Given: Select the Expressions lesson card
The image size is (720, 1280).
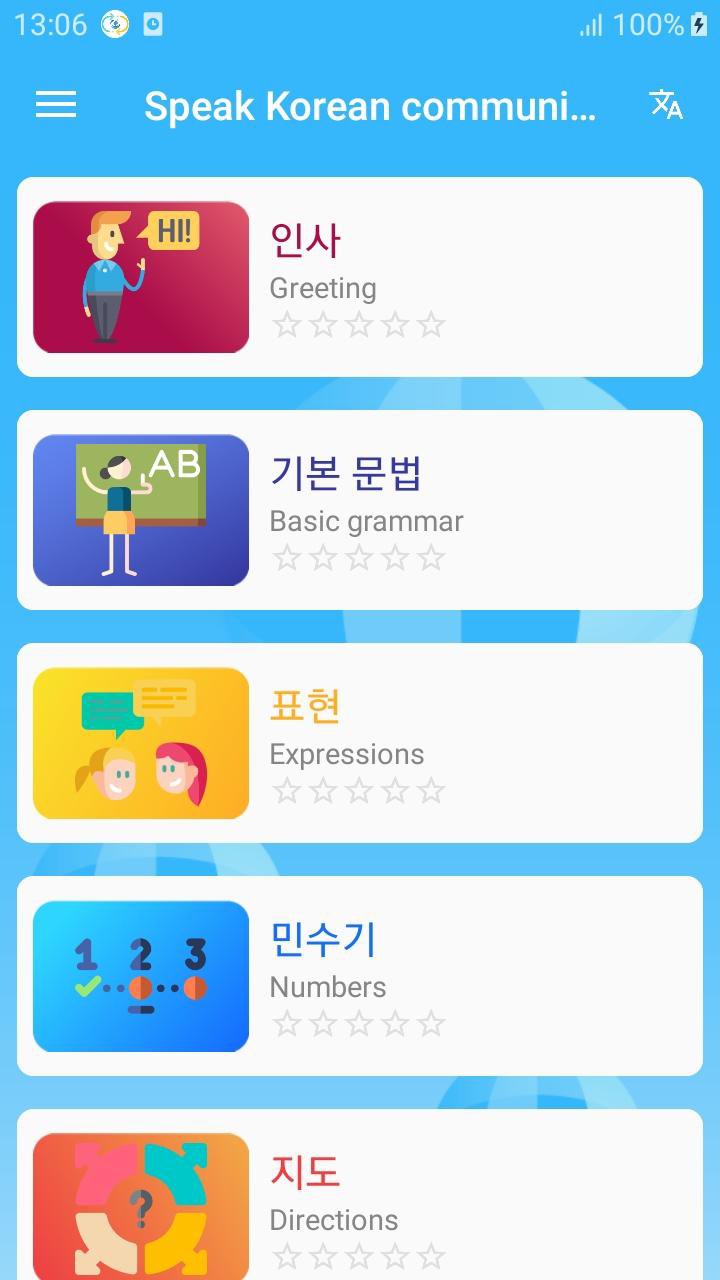Looking at the screenshot, I should [360, 743].
